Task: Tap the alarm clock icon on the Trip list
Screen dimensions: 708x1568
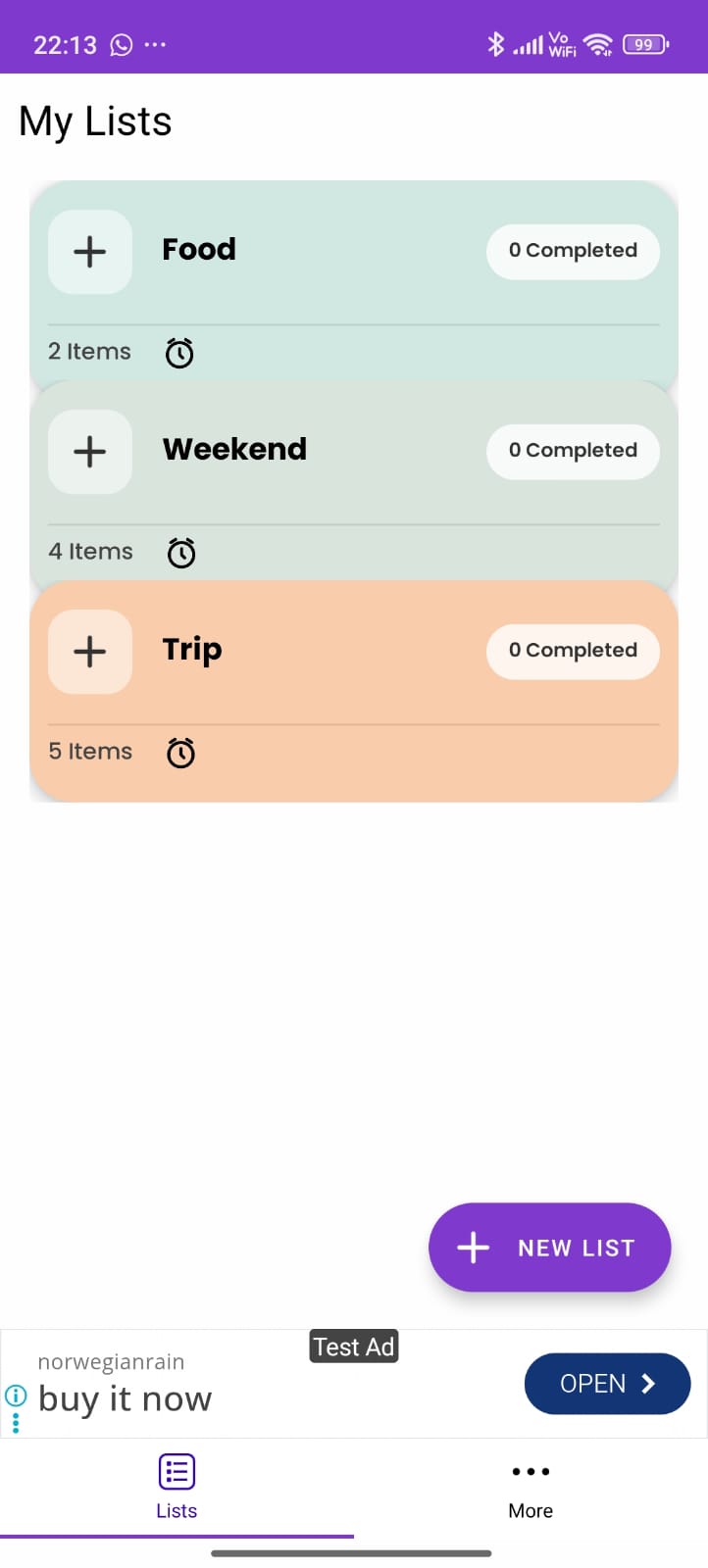Action: (x=180, y=753)
